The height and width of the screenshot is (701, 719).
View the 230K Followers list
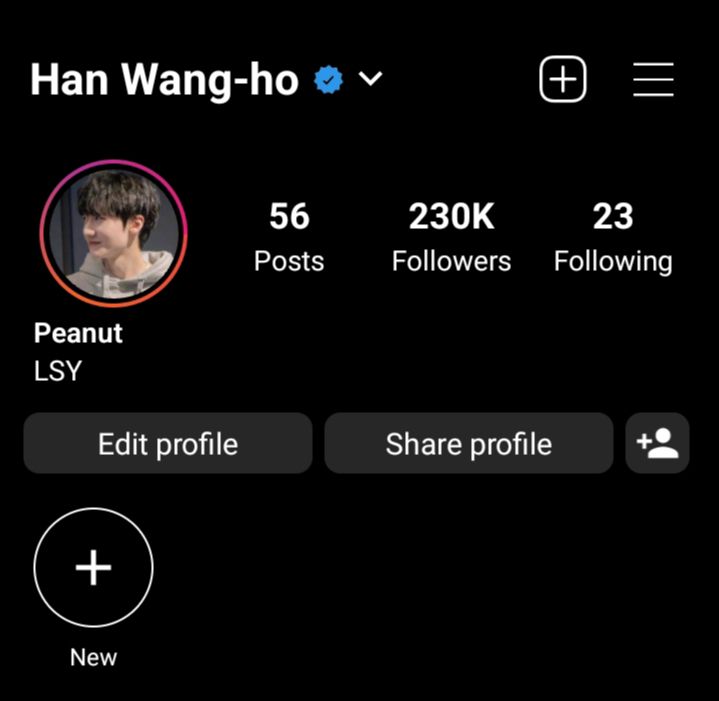tap(451, 237)
